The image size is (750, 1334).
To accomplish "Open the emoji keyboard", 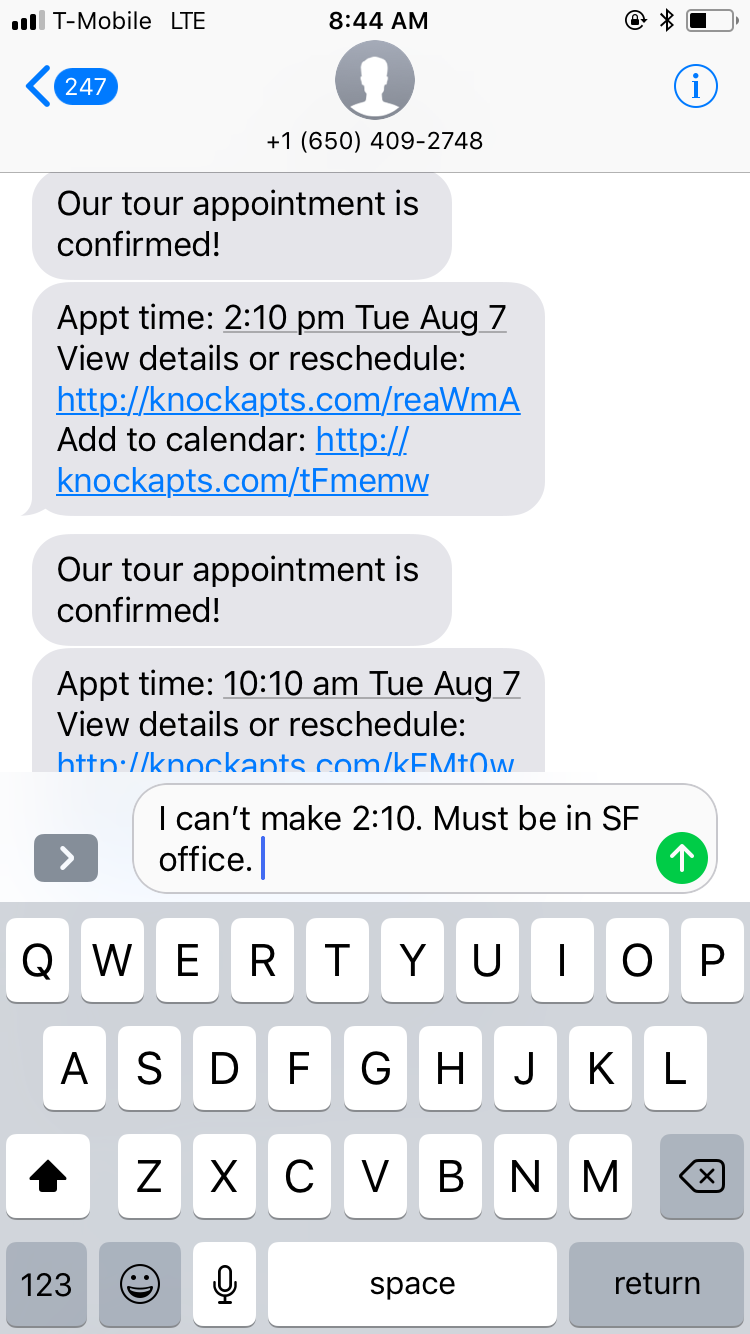I will click(140, 1284).
